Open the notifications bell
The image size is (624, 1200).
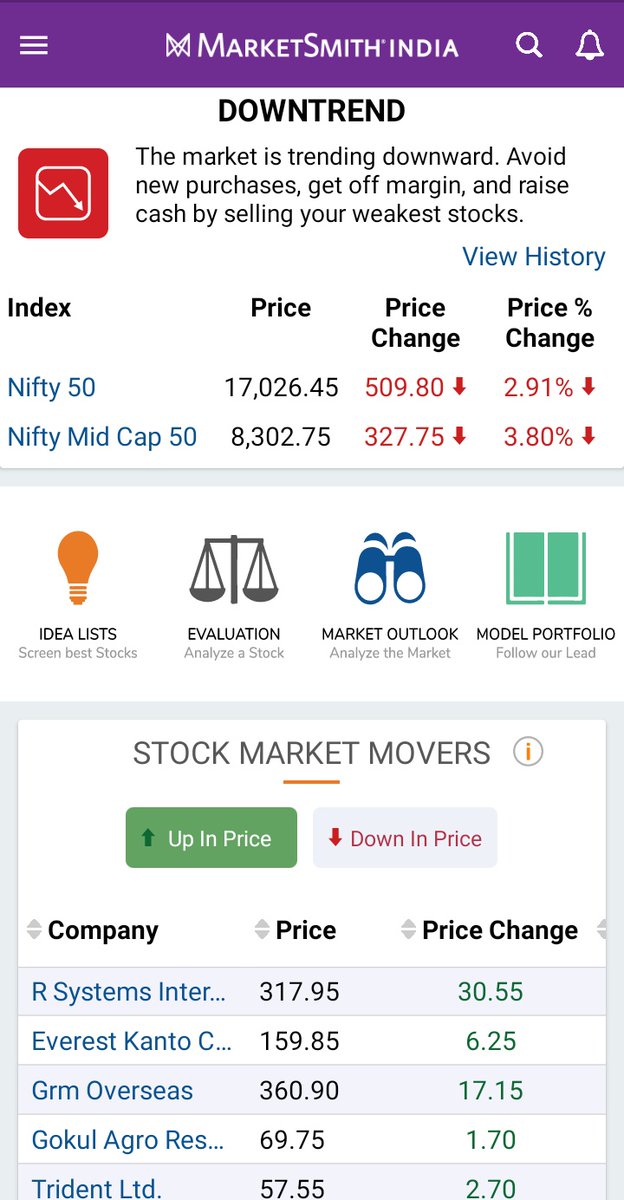(x=590, y=45)
